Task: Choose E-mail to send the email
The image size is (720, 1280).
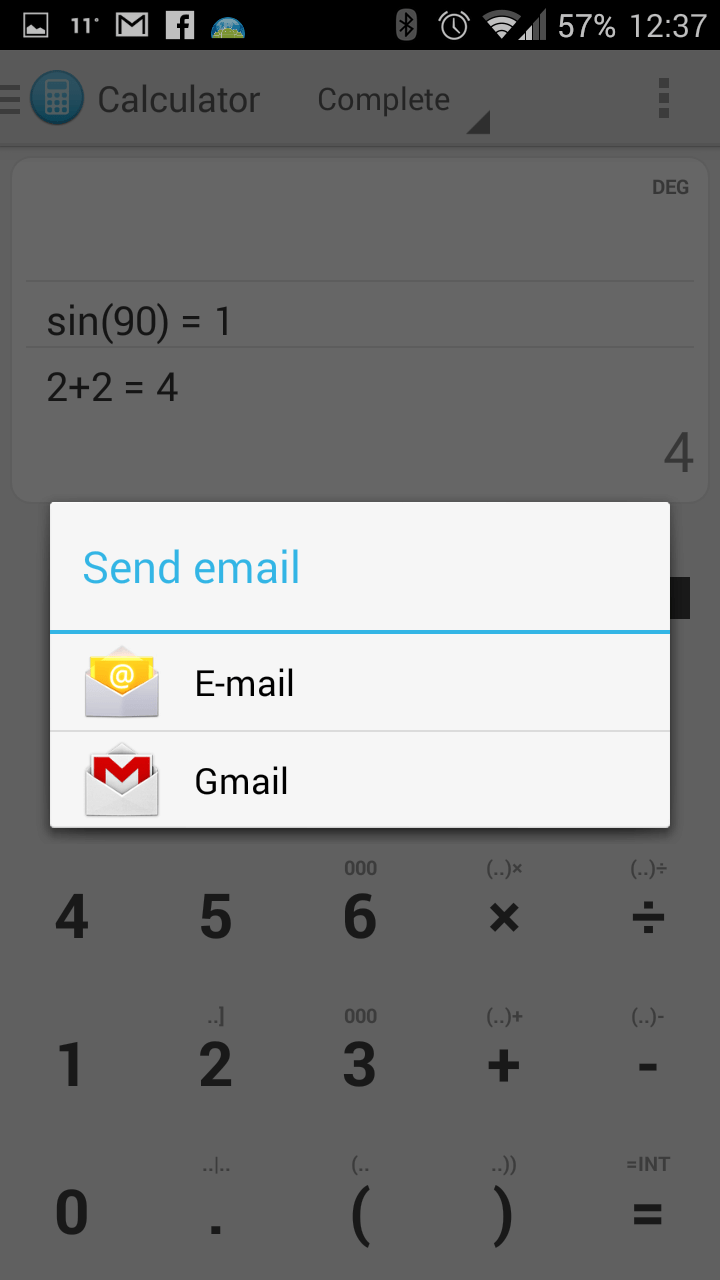Action: [x=360, y=683]
